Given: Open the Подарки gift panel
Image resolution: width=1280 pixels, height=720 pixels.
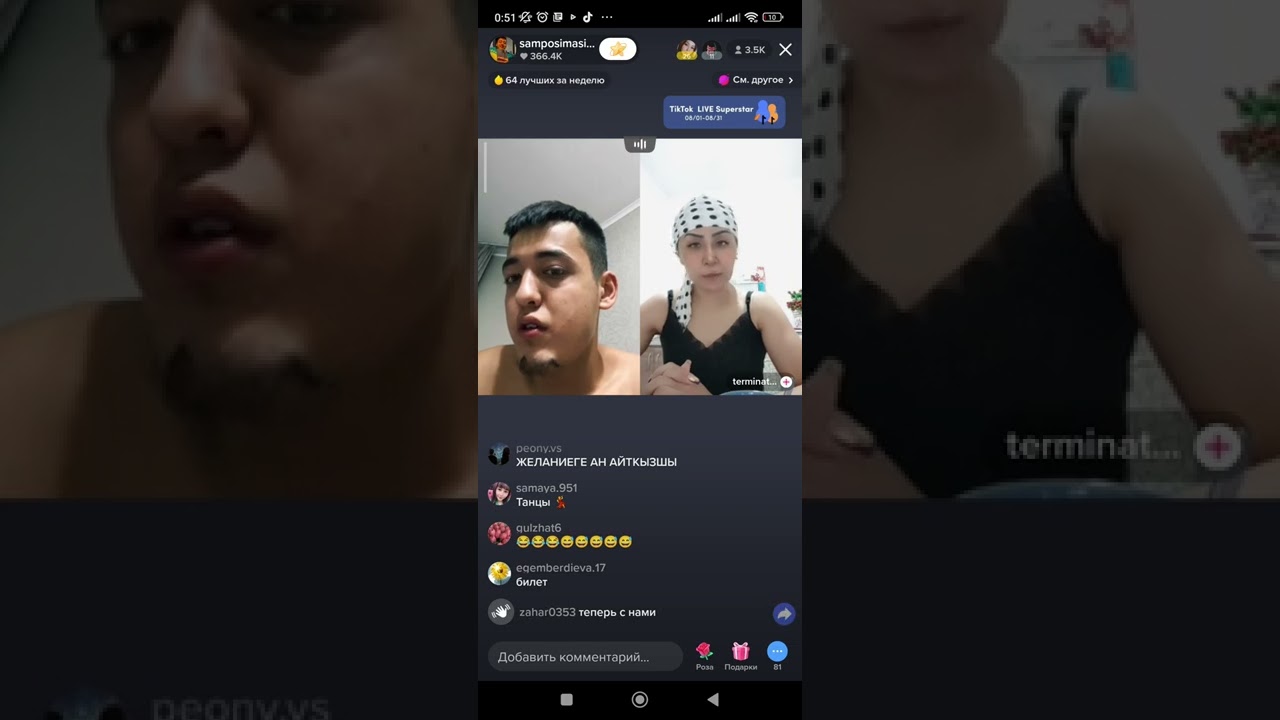Looking at the screenshot, I should pos(740,654).
